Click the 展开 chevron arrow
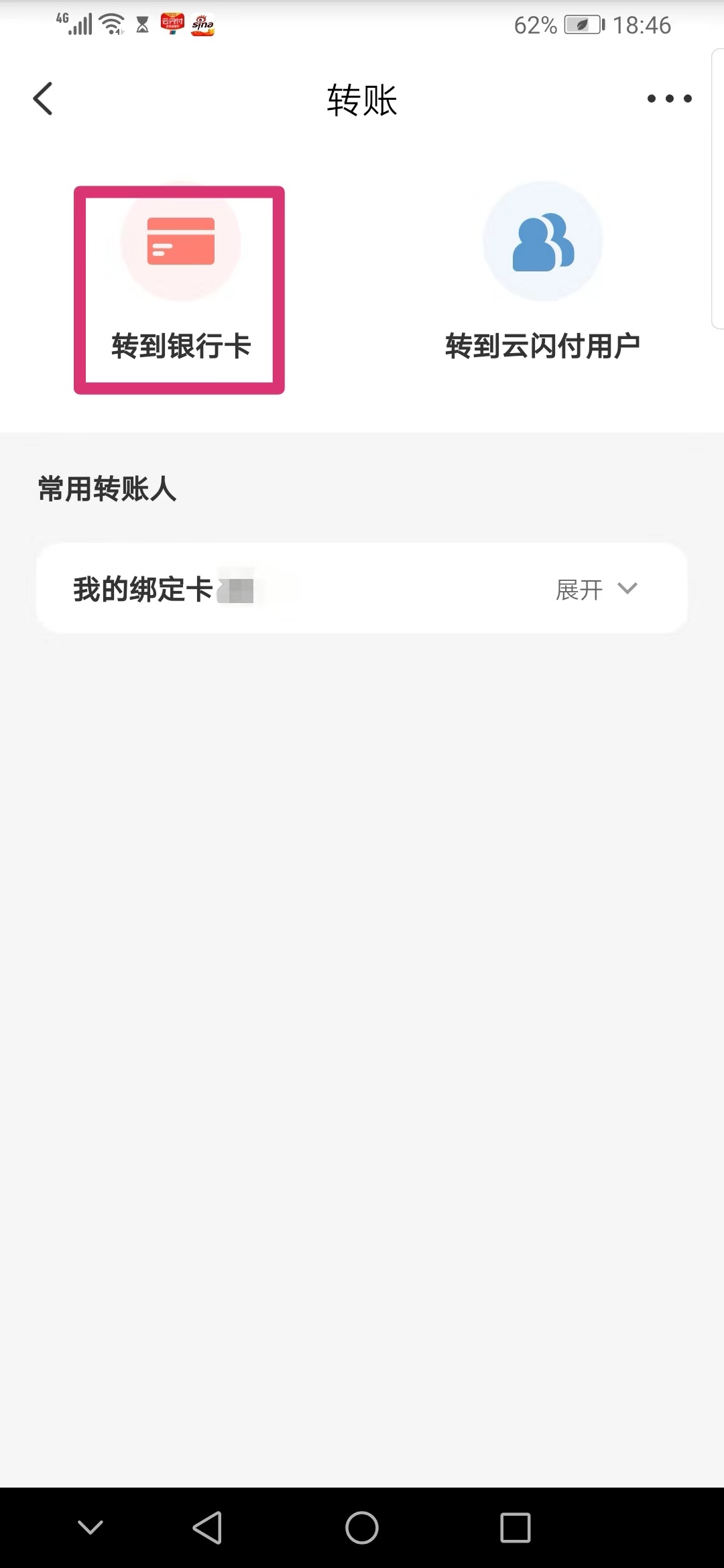 pyautogui.click(x=627, y=590)
